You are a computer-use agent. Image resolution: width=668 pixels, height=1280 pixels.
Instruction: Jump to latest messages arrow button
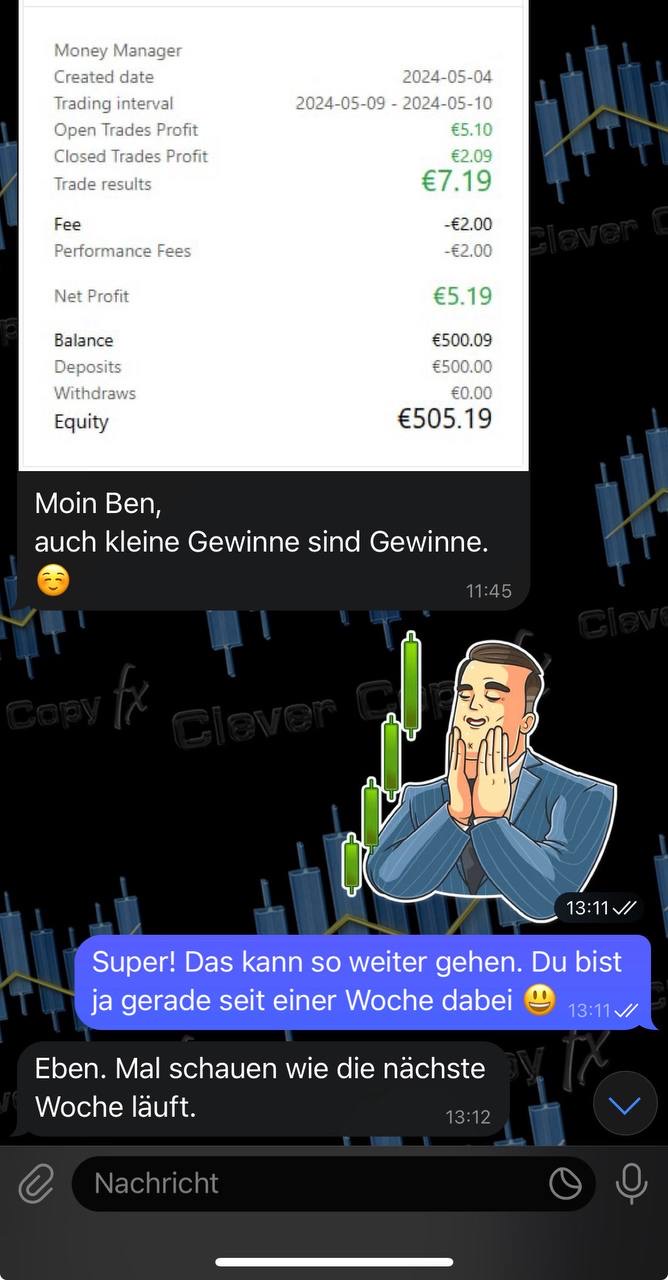625,1105
